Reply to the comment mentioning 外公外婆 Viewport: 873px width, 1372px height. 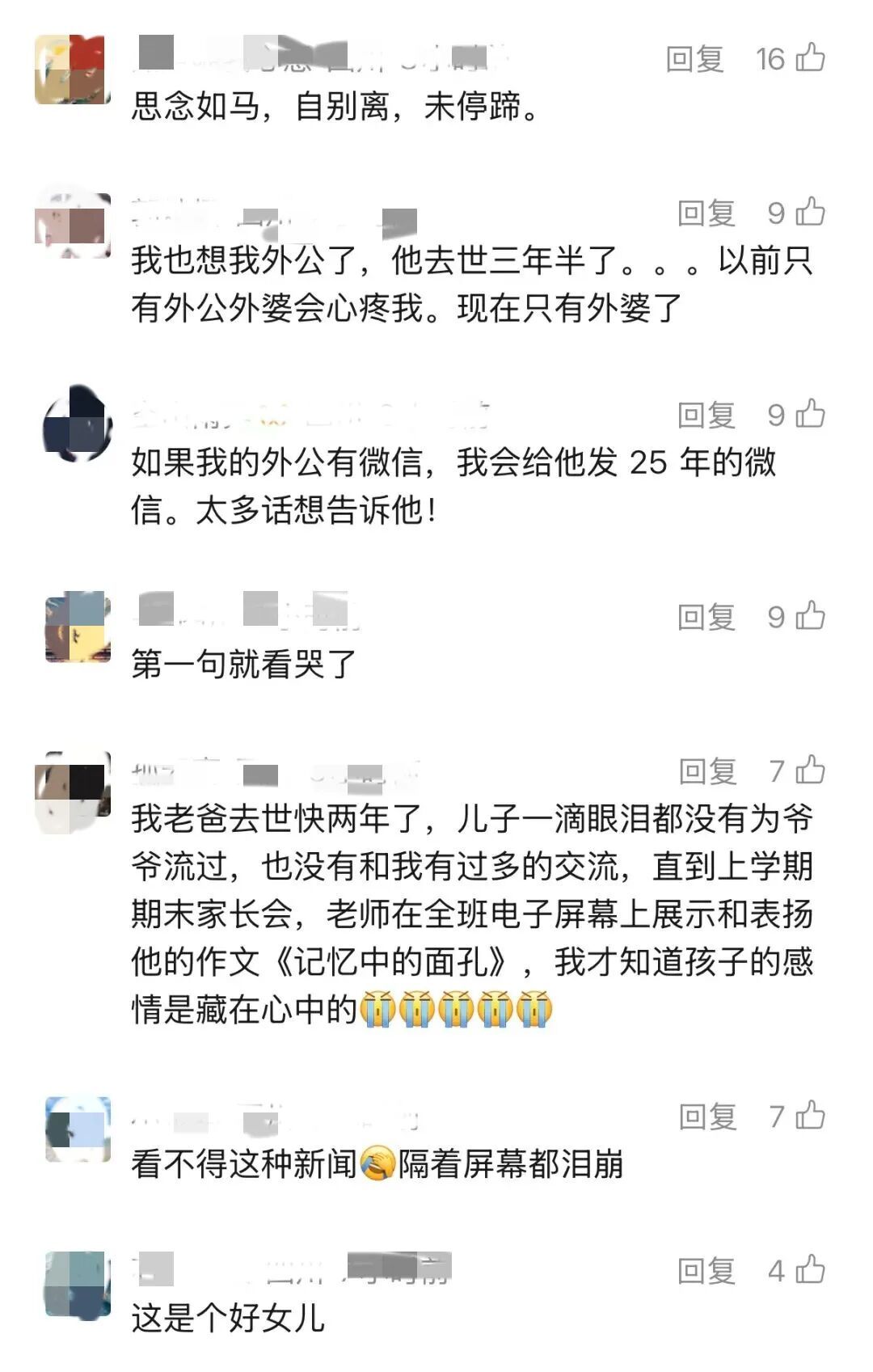698,213
